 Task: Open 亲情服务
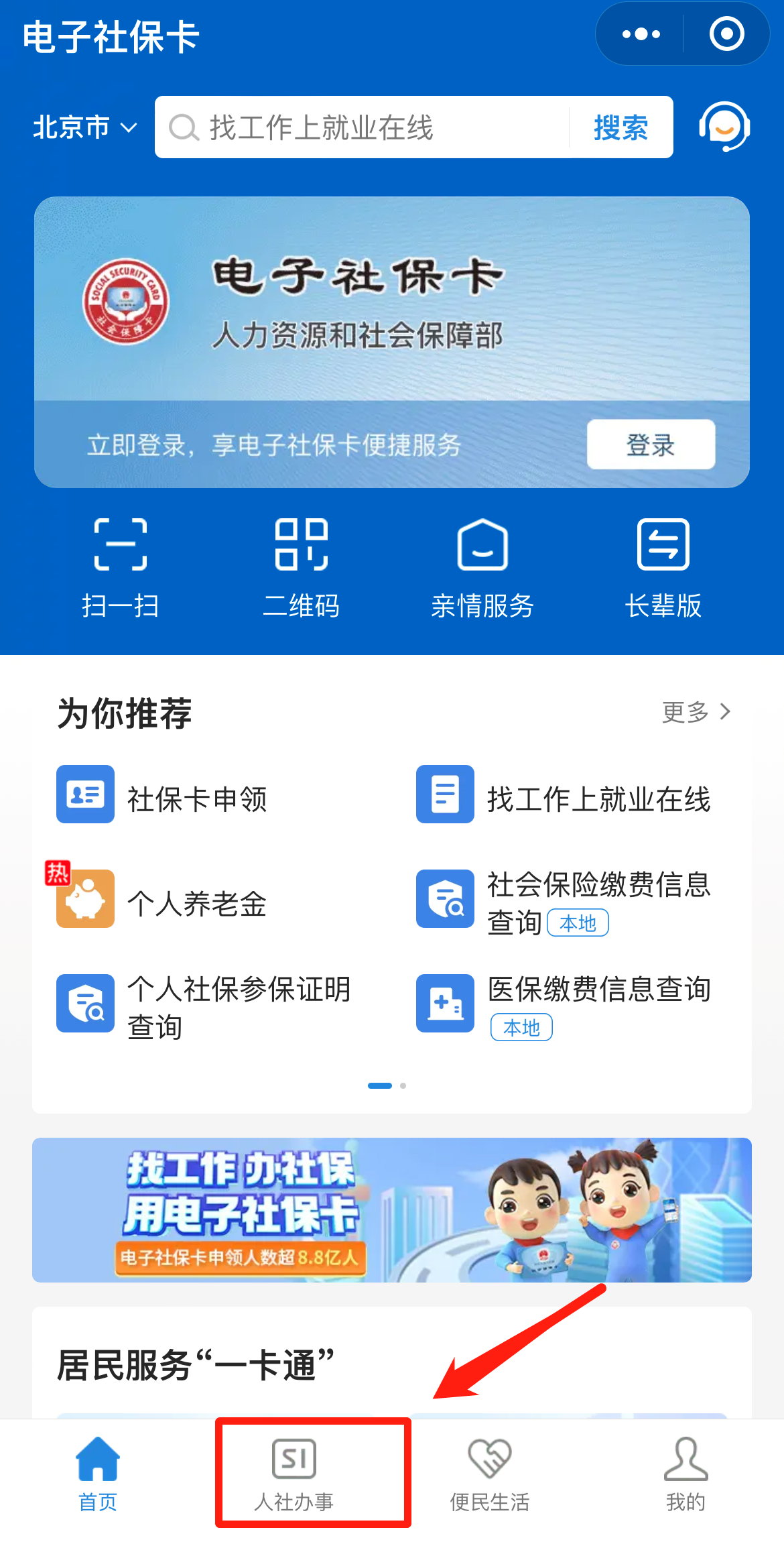[x=482, y=567]
